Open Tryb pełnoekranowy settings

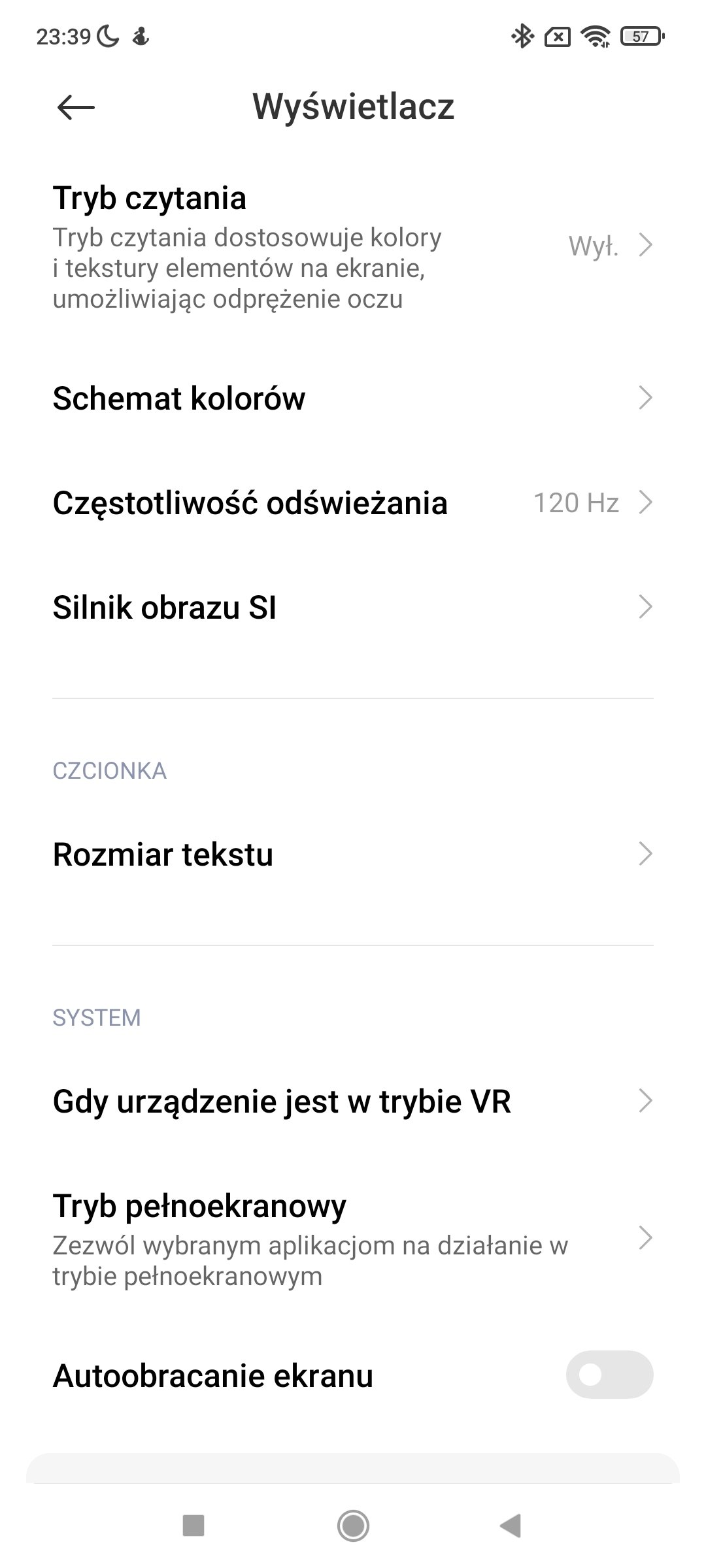[x=353, y=1238]
